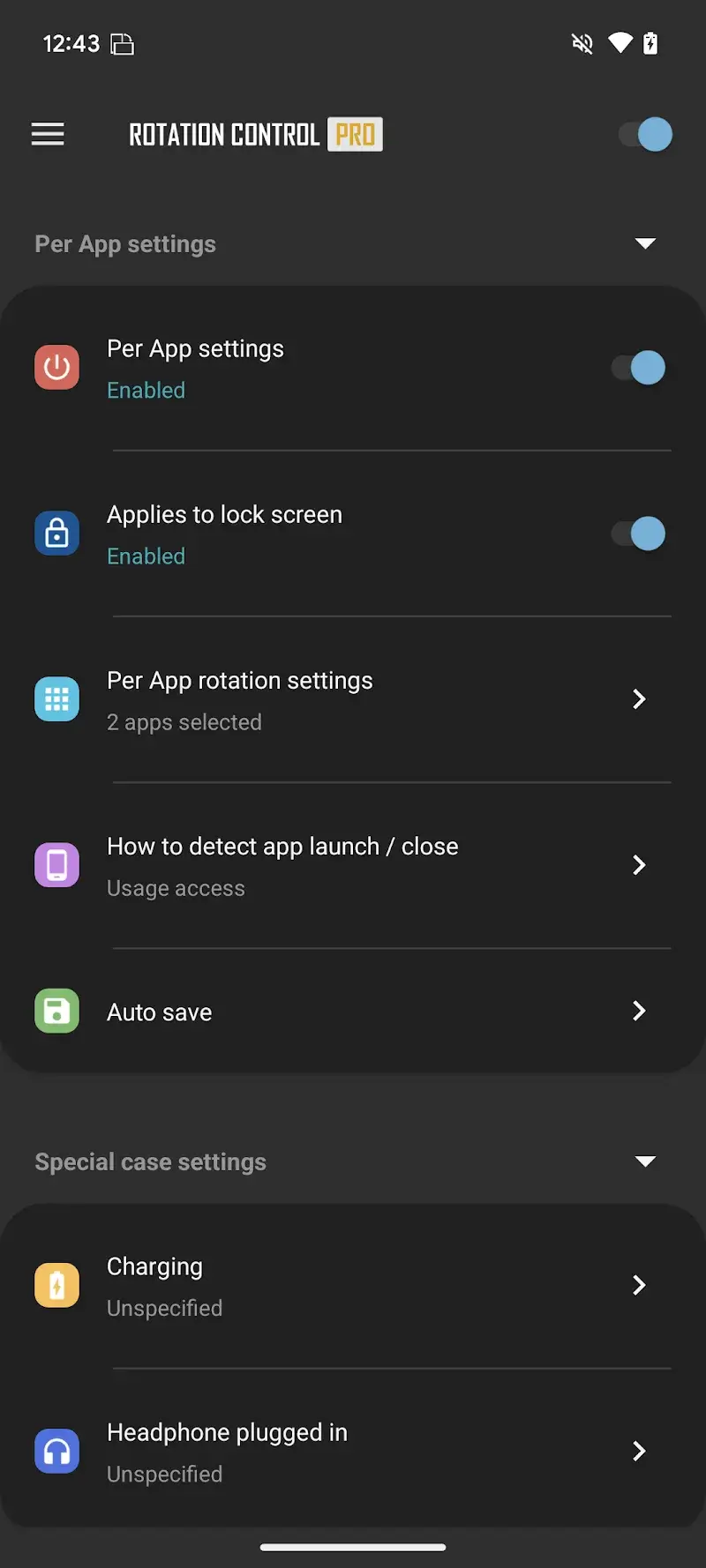Open the Charging special case options
706x1568 pixels.
pyautogui.click(x=639, y=1285)
